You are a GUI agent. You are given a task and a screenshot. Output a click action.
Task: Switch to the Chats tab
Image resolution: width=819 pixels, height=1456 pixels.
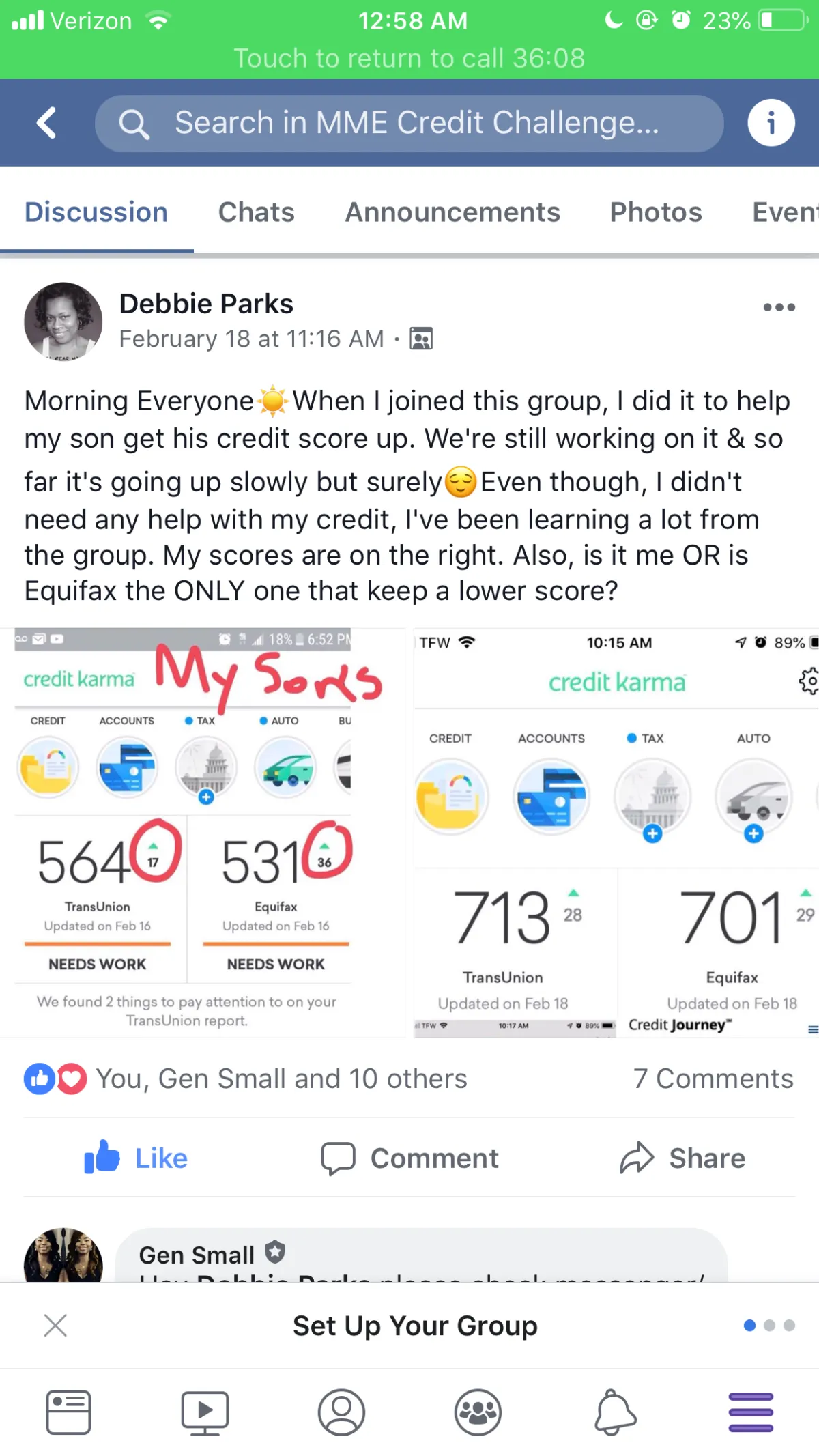coord(256,212)
